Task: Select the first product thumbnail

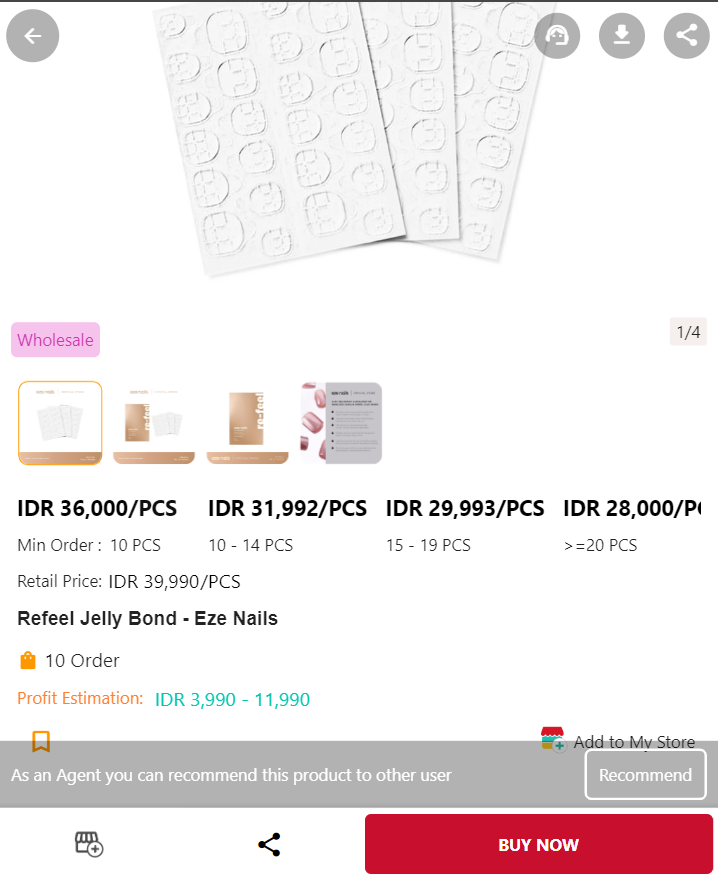Action: pyautogui.click(x=60, y=423)
